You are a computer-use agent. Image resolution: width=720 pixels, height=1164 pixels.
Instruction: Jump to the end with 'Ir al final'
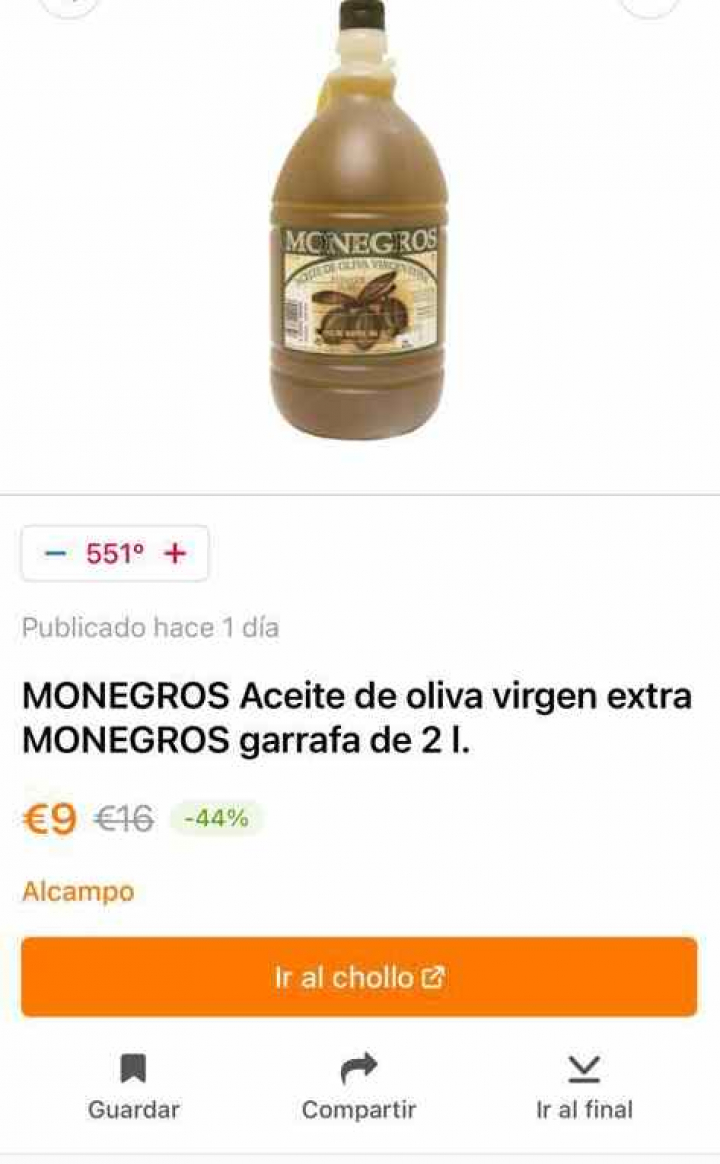pyautogui.click(x=584, y=1087)
